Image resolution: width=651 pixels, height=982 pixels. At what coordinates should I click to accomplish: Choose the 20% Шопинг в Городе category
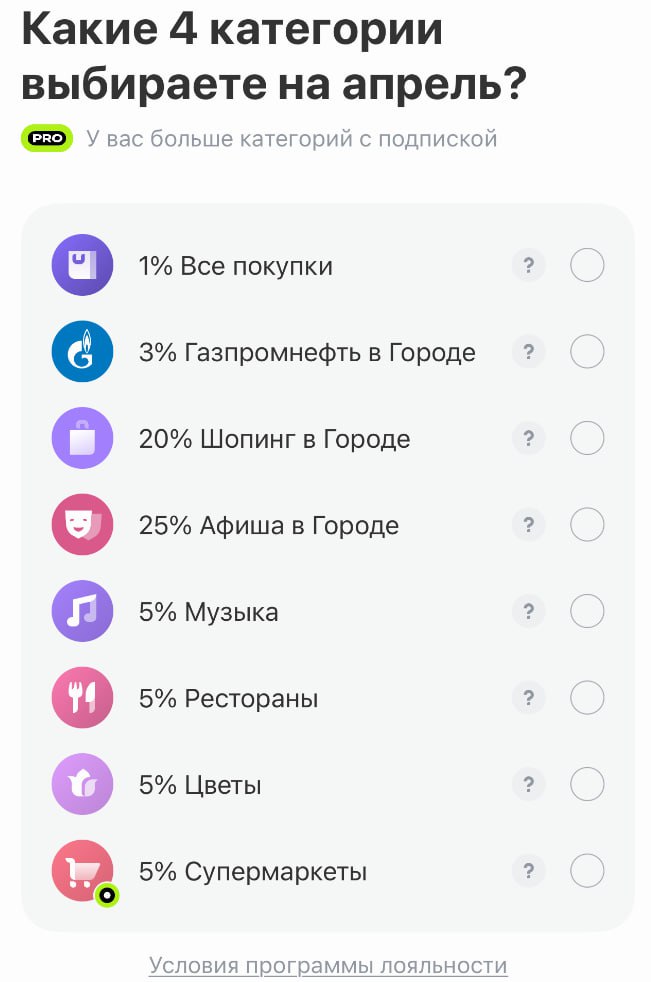click(587, 438)
